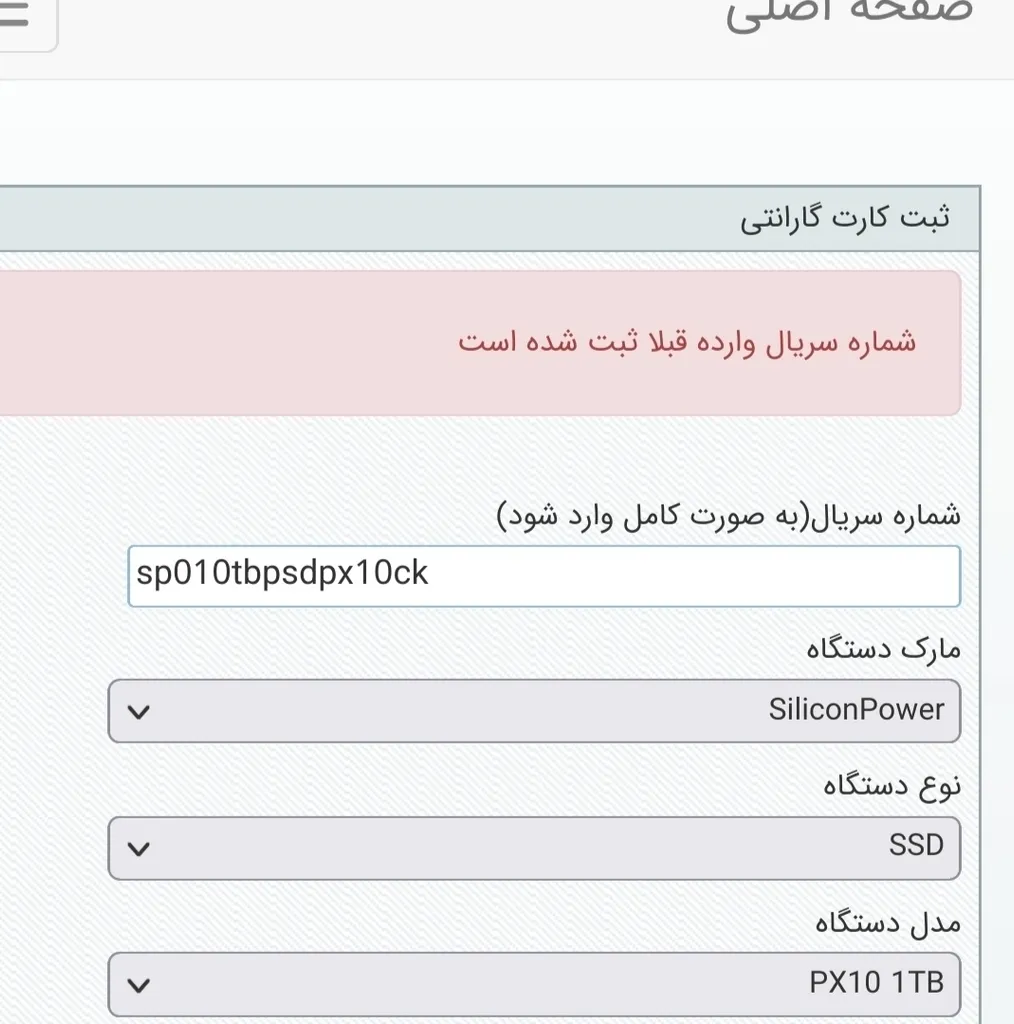Tap the serial number input field
Screen dimensions: 1014x1024
click(543, 575)
